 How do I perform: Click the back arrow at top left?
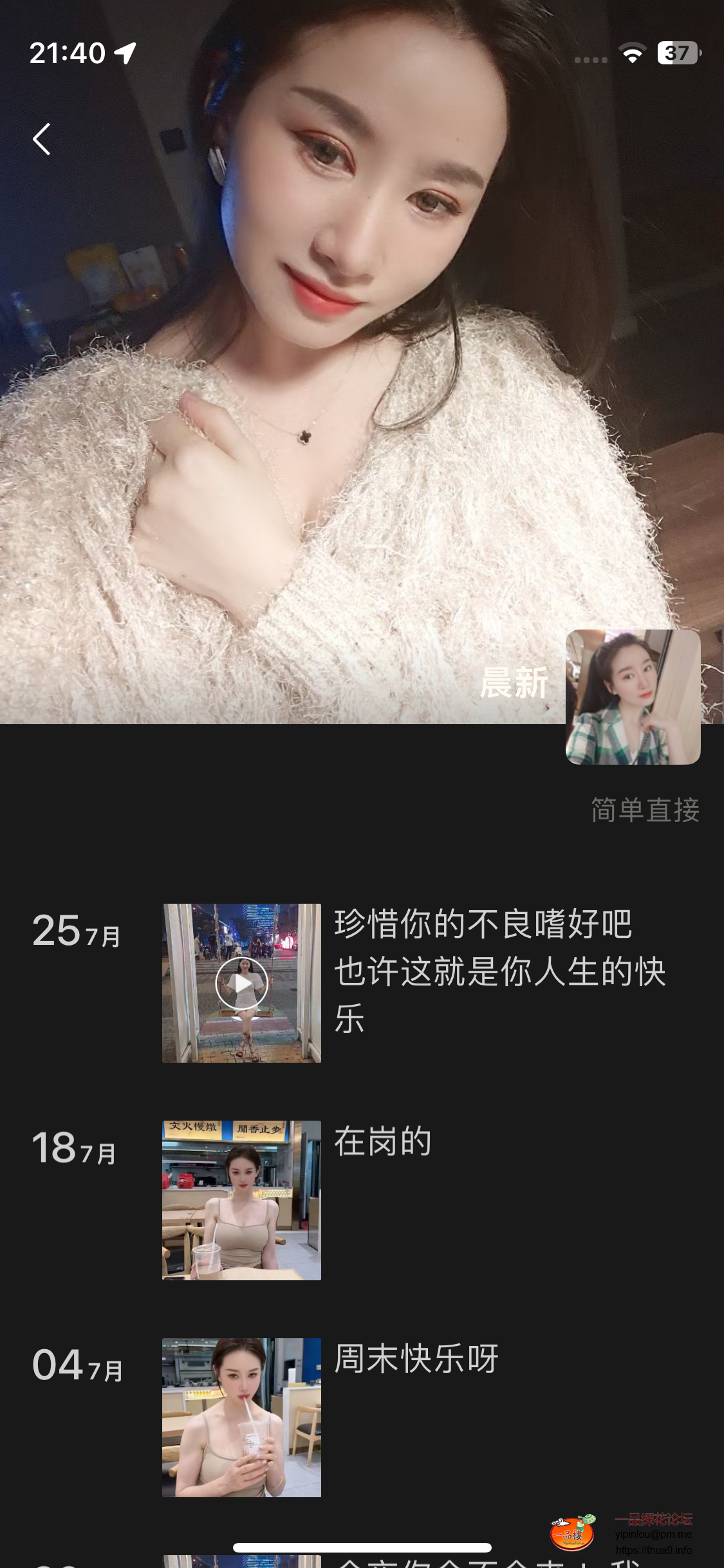[x=41, y=138]
